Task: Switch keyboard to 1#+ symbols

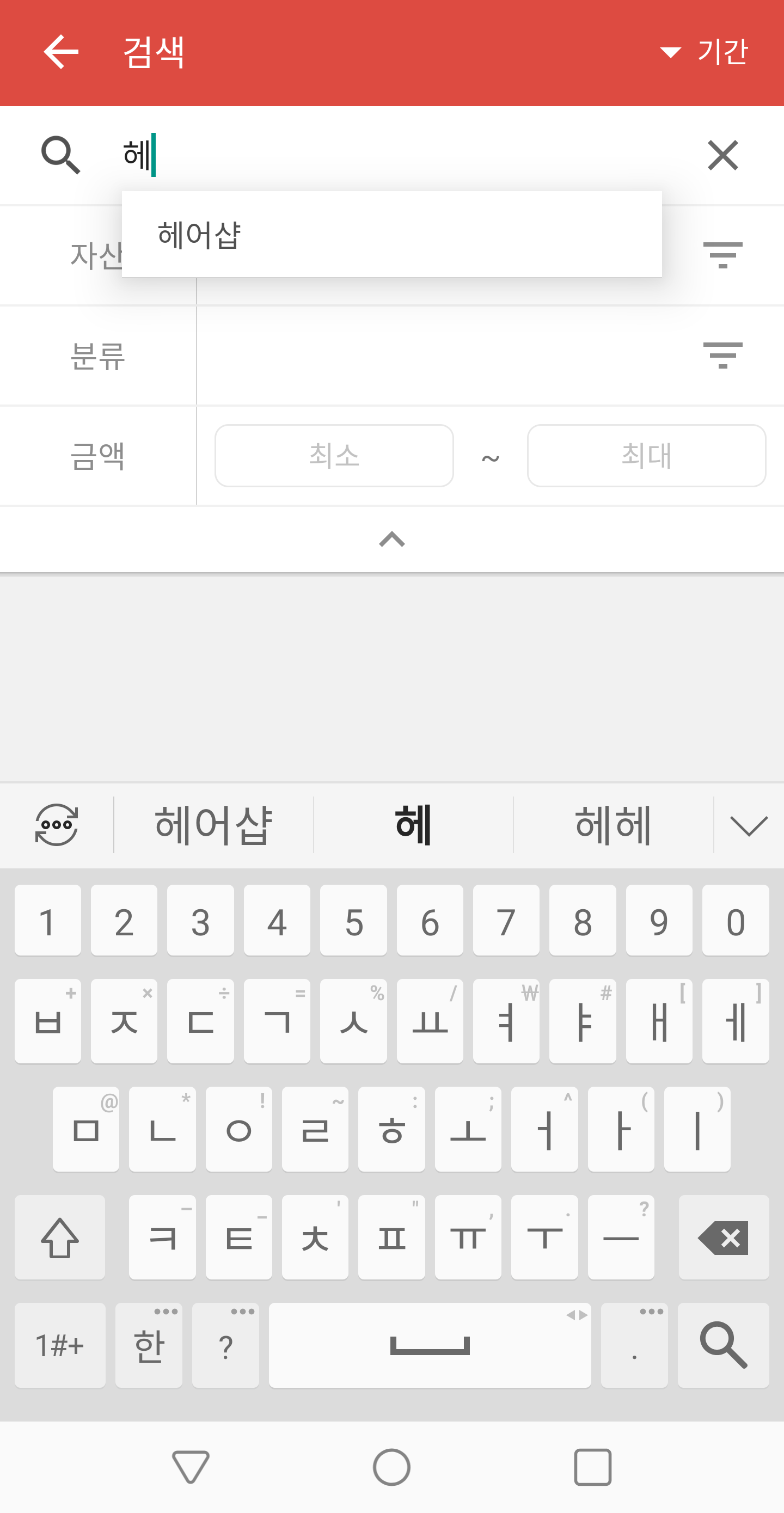Action: 60,1345
